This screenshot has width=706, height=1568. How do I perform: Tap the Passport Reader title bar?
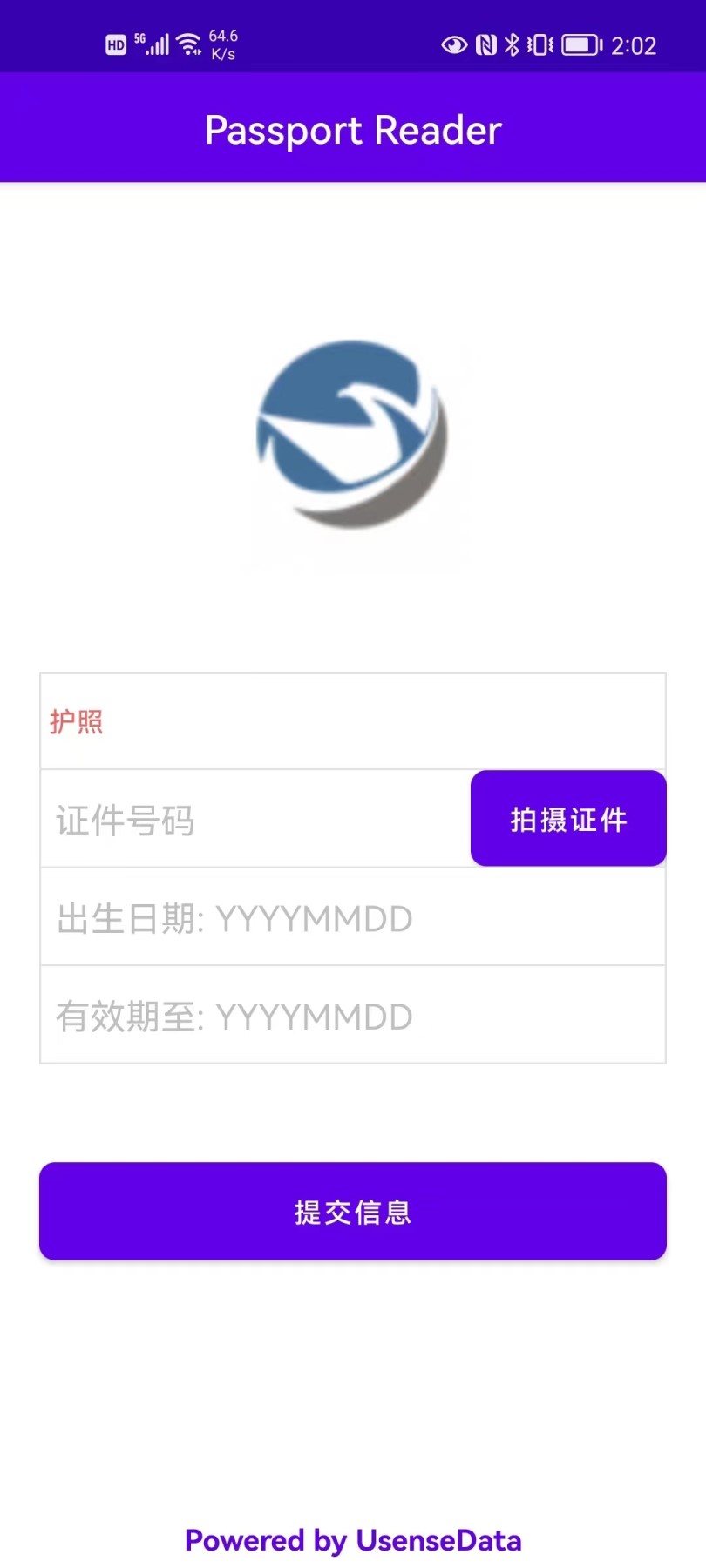353,128
